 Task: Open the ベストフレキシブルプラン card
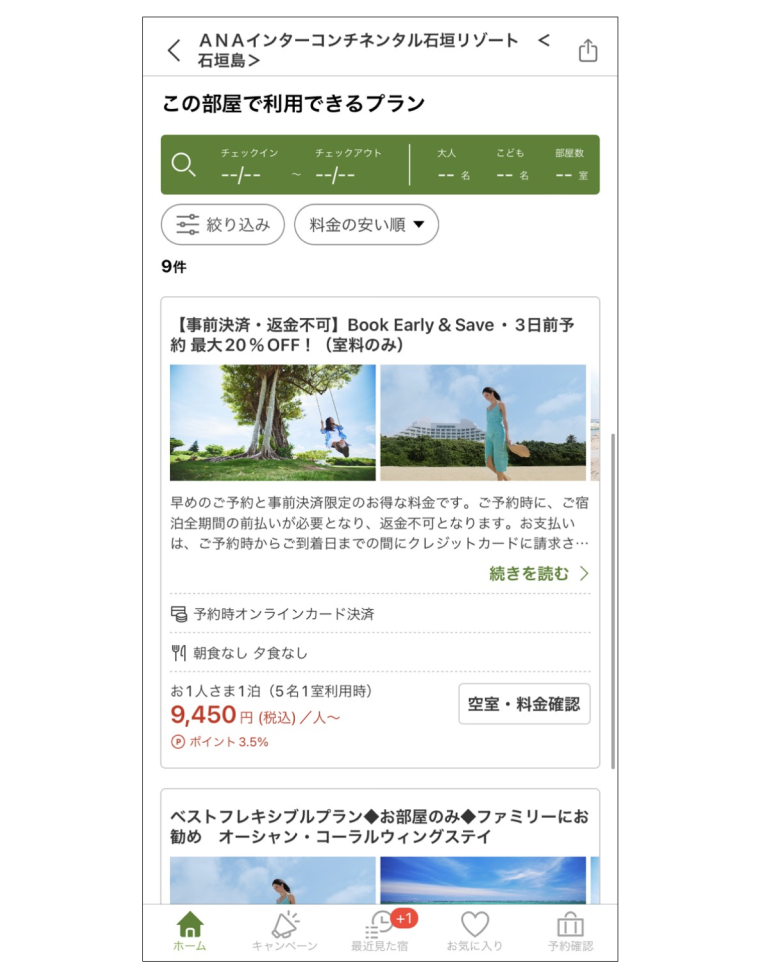pos(378,826)
